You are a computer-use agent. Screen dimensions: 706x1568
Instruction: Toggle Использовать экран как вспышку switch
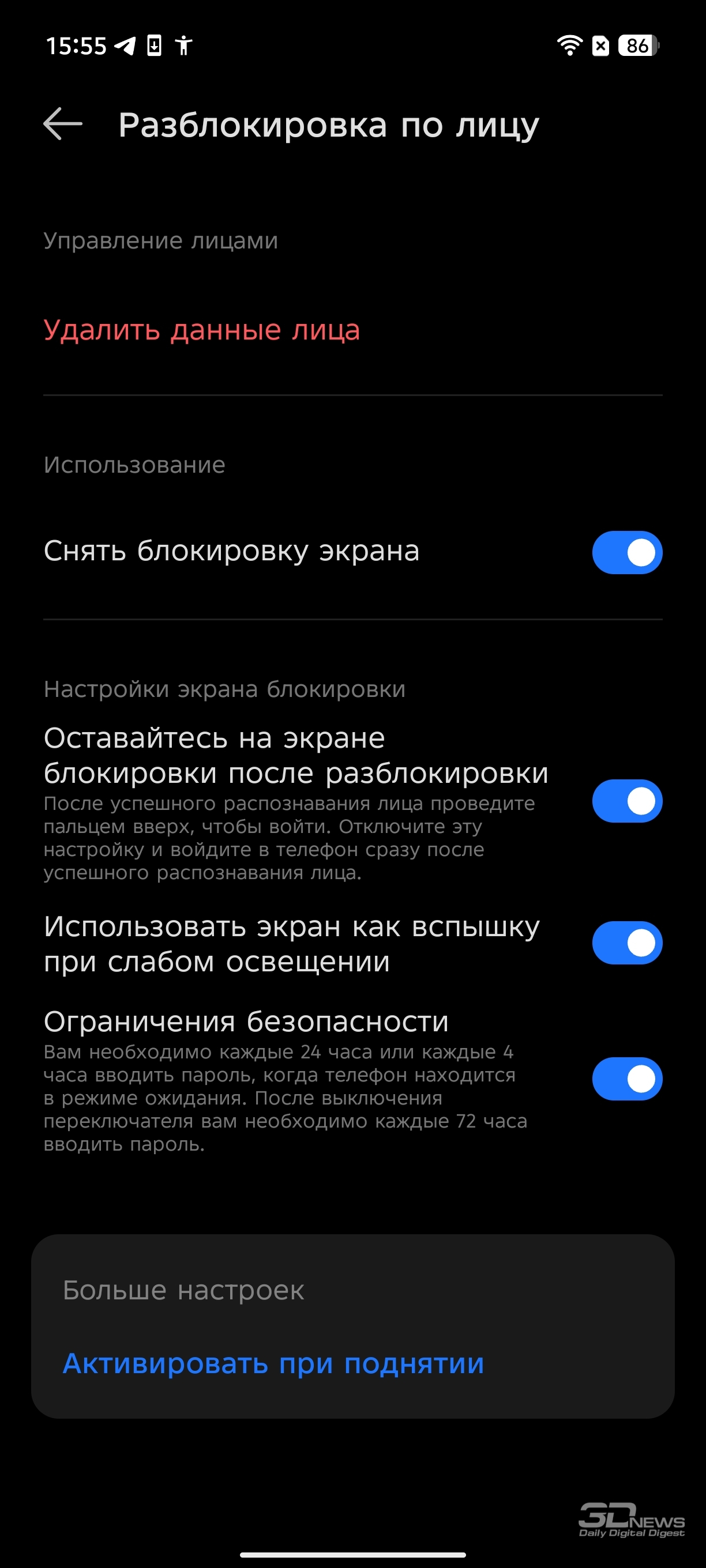tap(627, 943)
